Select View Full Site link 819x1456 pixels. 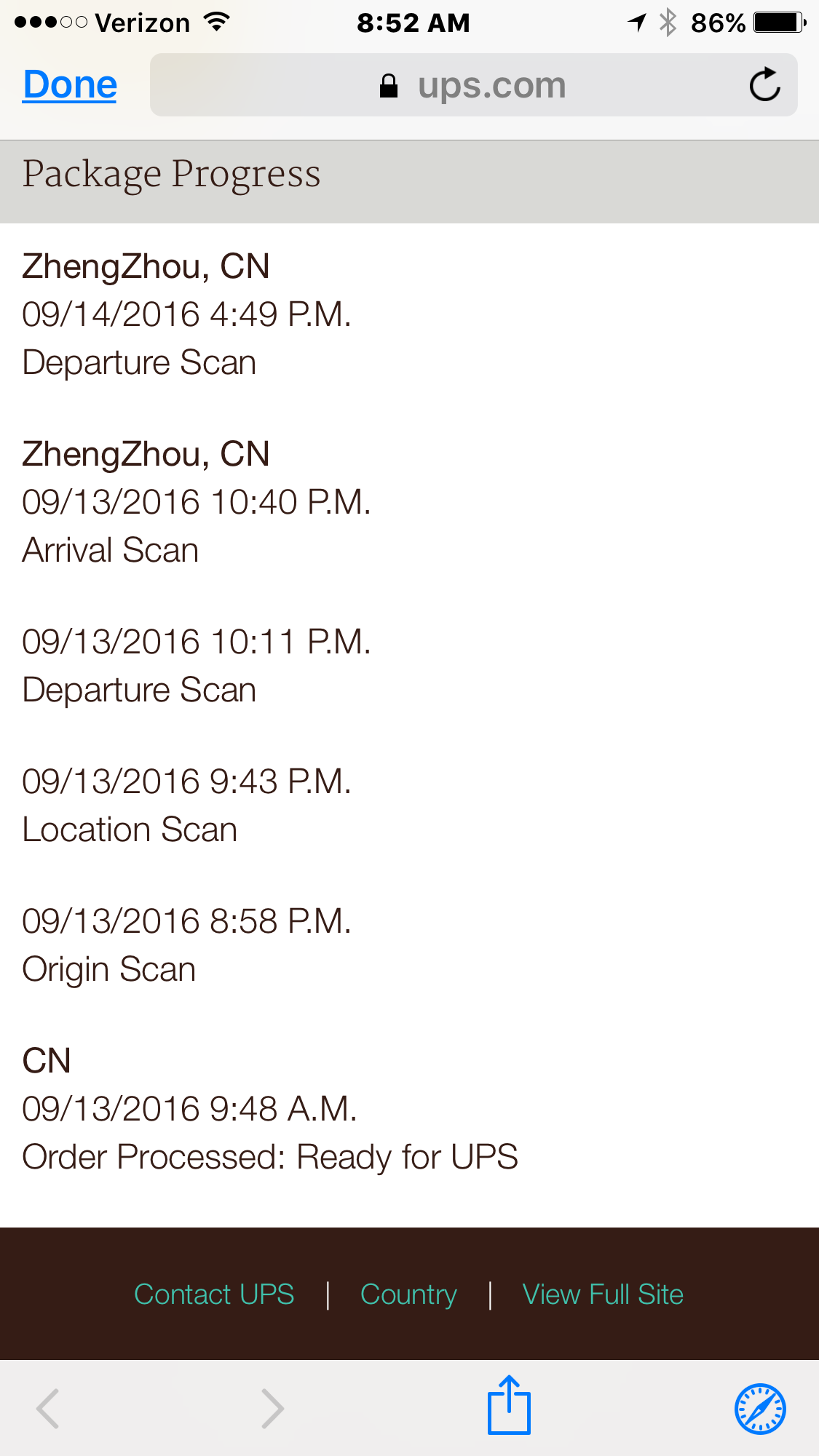[x=603, y=1294]
